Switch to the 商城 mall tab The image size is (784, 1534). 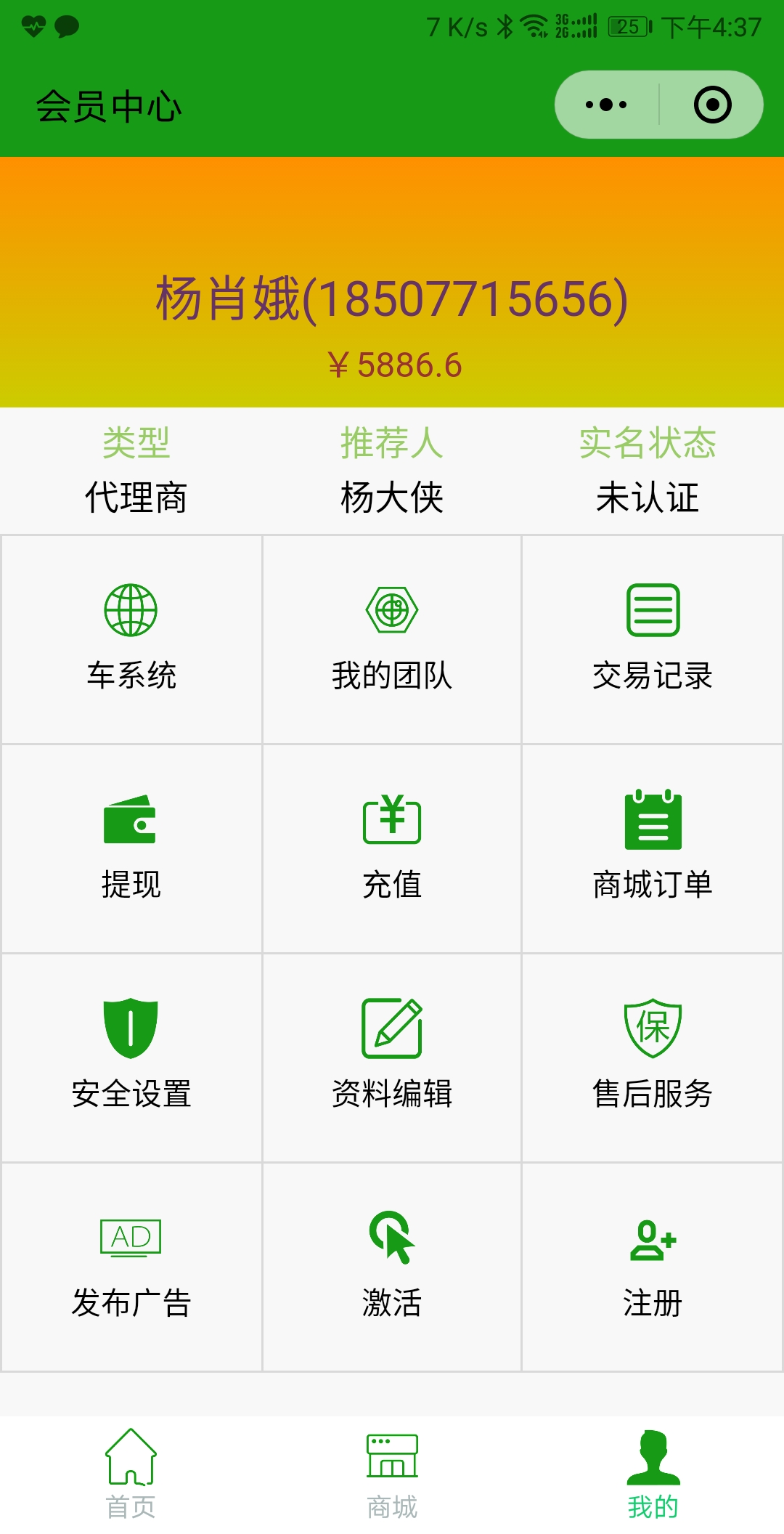point(392,1474)
